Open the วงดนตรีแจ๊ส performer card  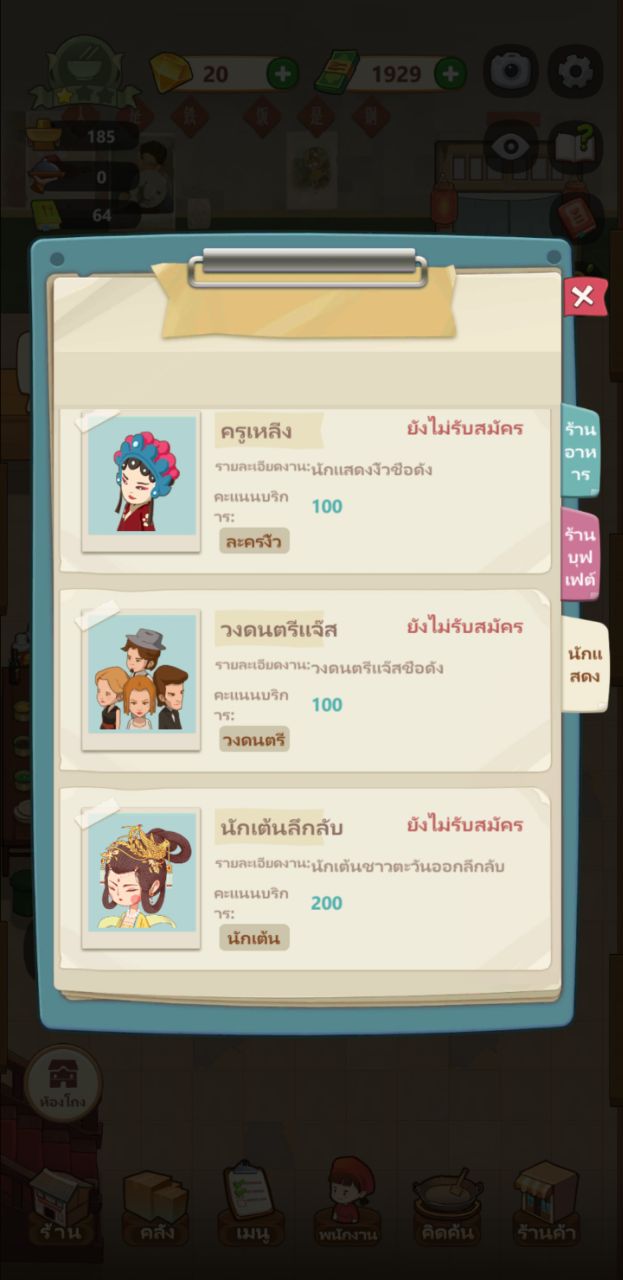[305, 682]
